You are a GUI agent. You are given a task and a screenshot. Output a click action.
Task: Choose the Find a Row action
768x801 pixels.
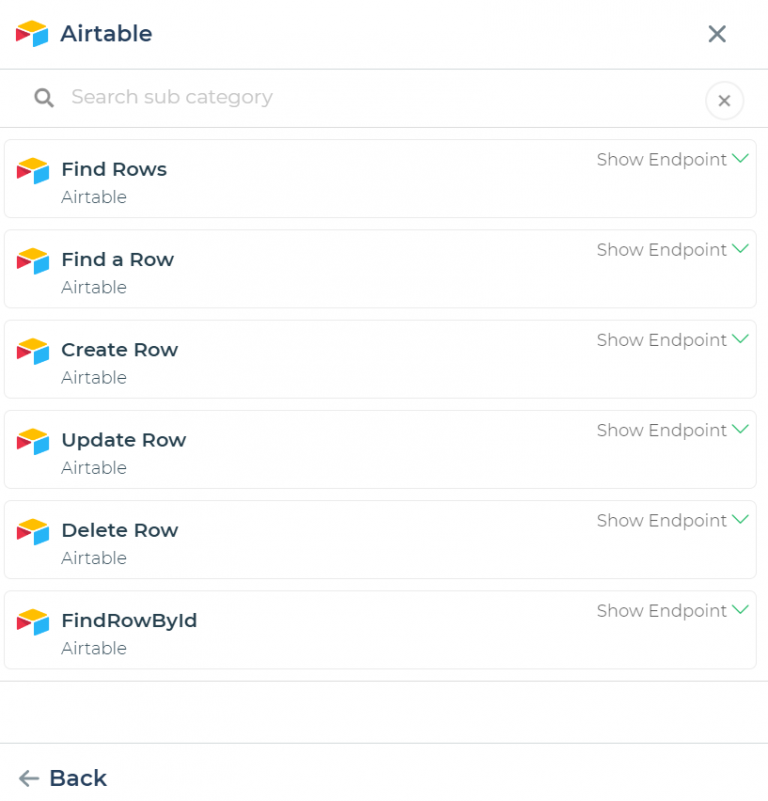click(117, 260)
